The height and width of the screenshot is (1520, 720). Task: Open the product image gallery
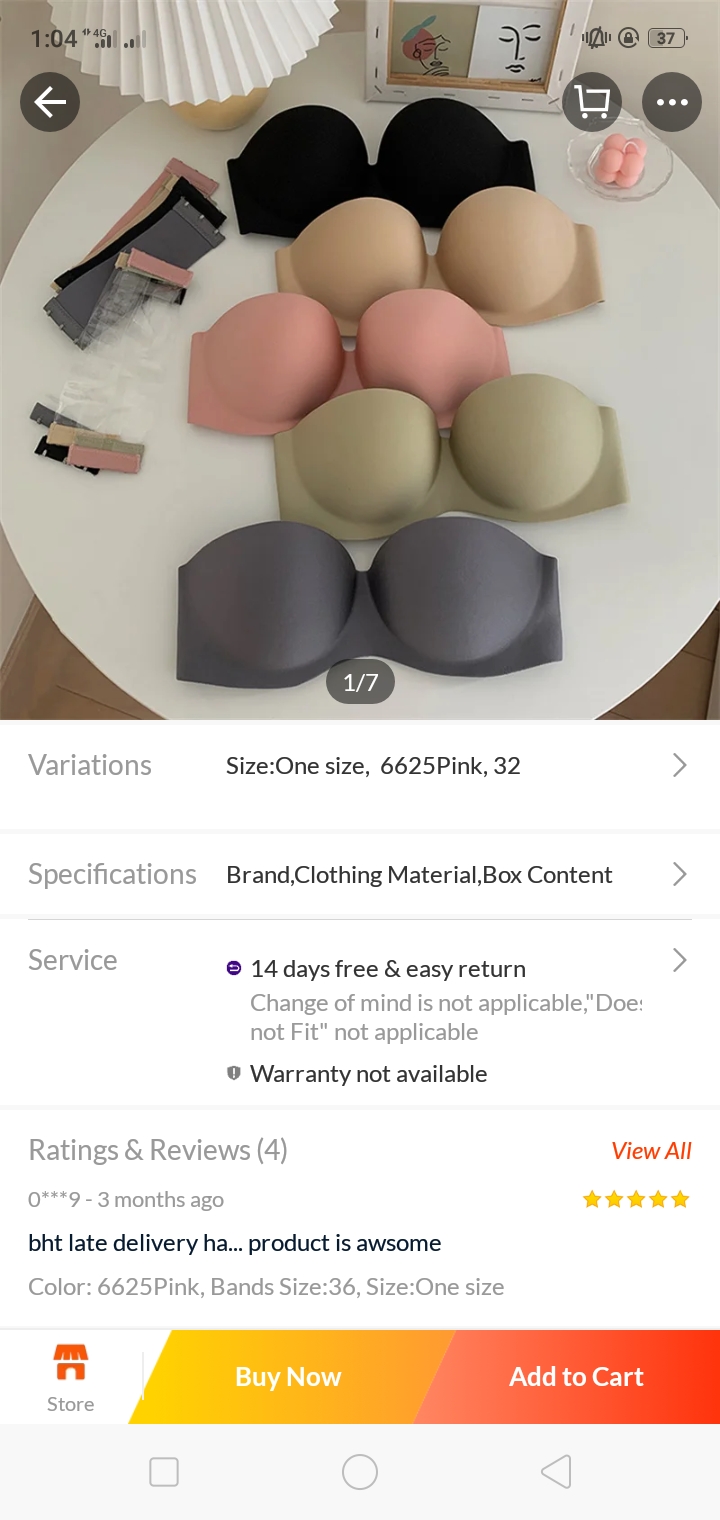click(360, 400)
